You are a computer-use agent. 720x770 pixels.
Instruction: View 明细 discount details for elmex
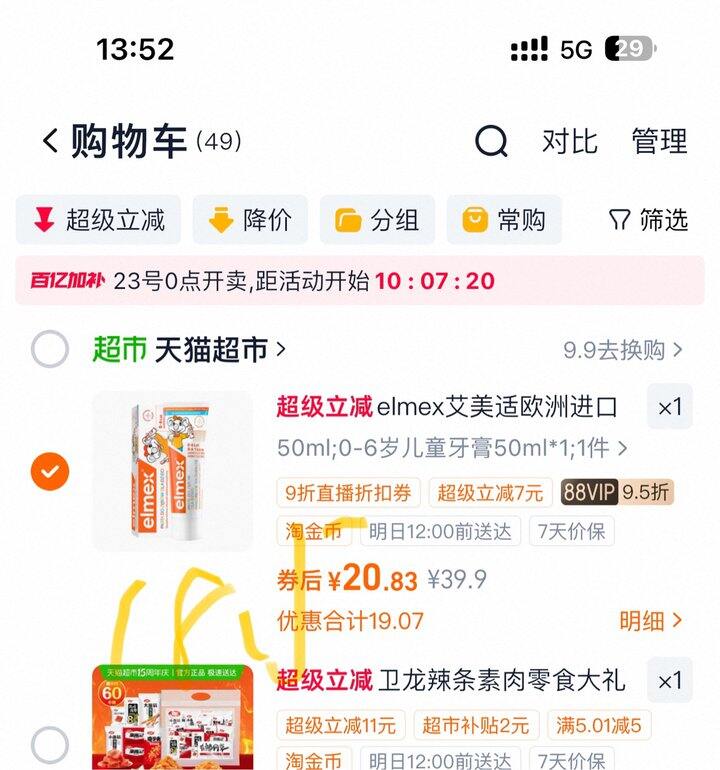coord(651,621)
